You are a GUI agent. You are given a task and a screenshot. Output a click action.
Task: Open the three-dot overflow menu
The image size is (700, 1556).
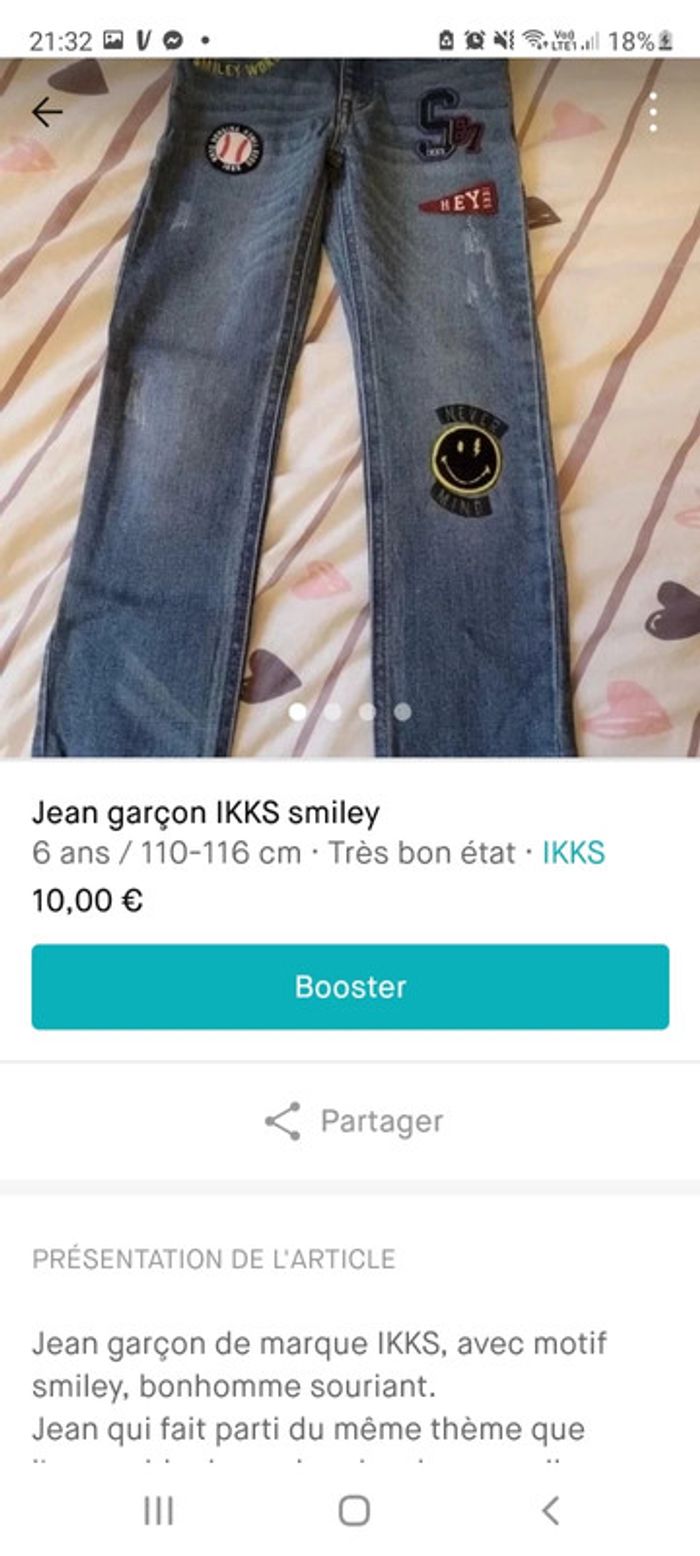point(652,112)
